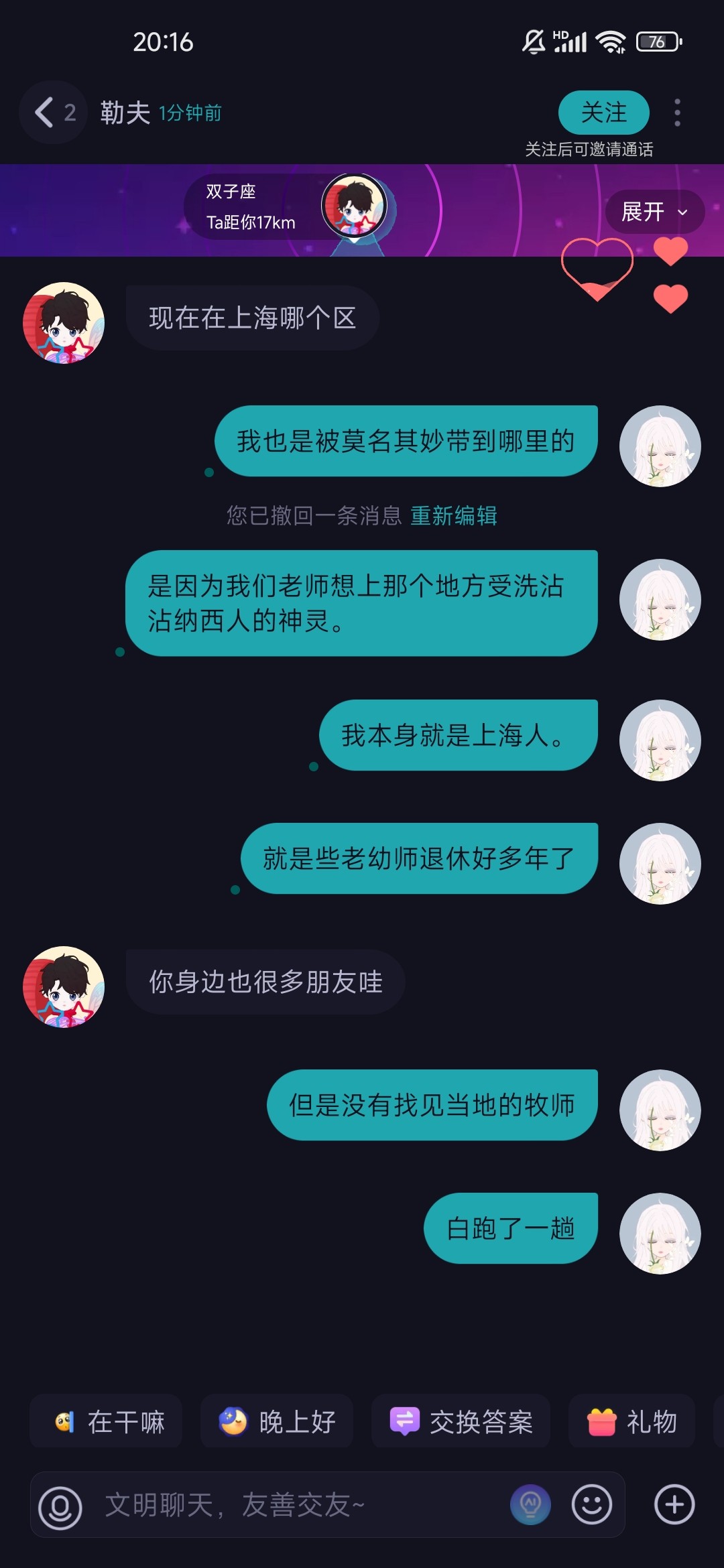Screen dimensions: 724x1568
Task: Tap 重新编辑 to re-edit the recalled message
Action: (x=454, y=515)
